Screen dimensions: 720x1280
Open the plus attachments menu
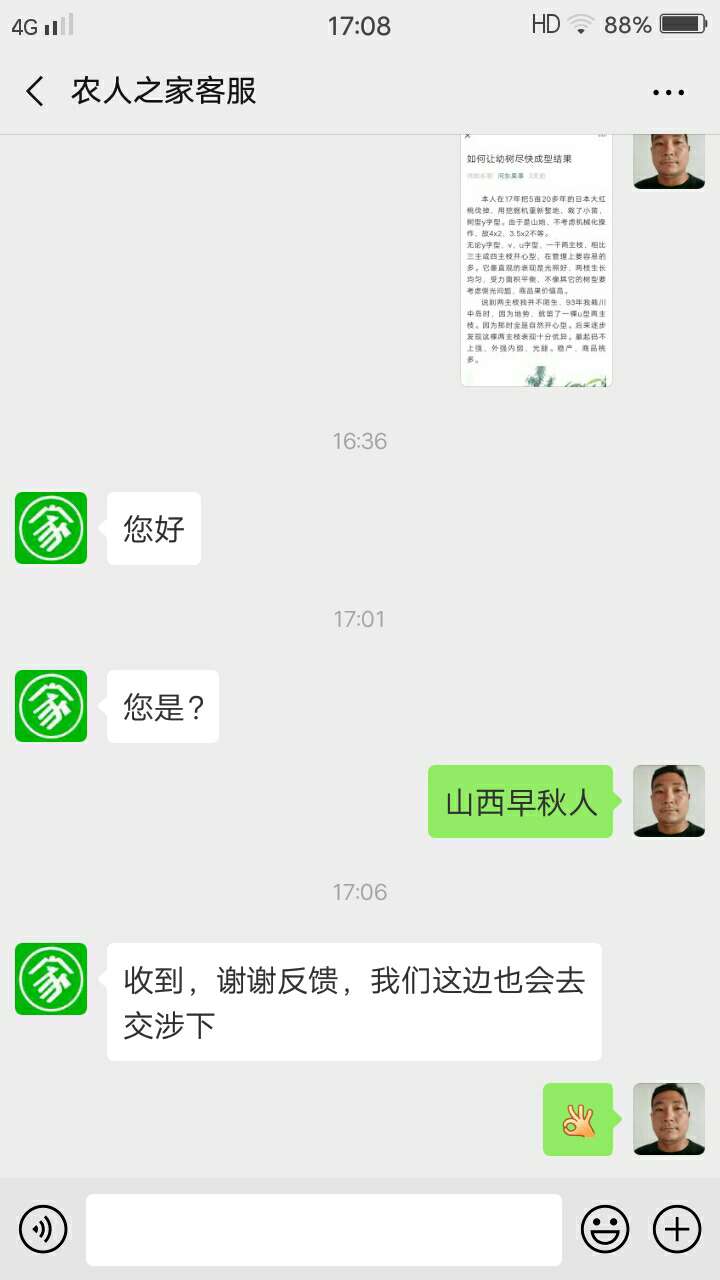(677, 1229)
